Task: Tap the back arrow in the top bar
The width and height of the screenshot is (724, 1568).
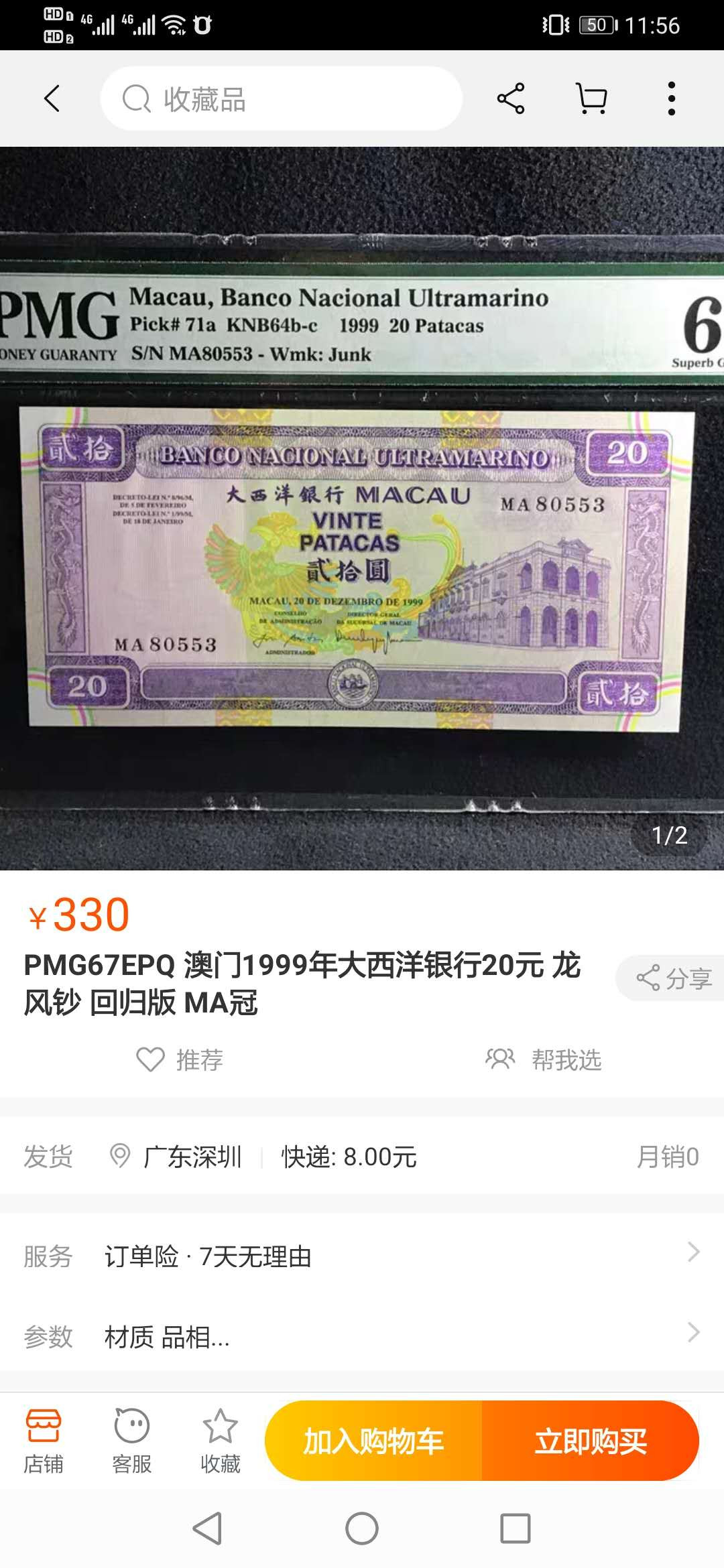Action: pyautogui.click(x=51, y=99)
